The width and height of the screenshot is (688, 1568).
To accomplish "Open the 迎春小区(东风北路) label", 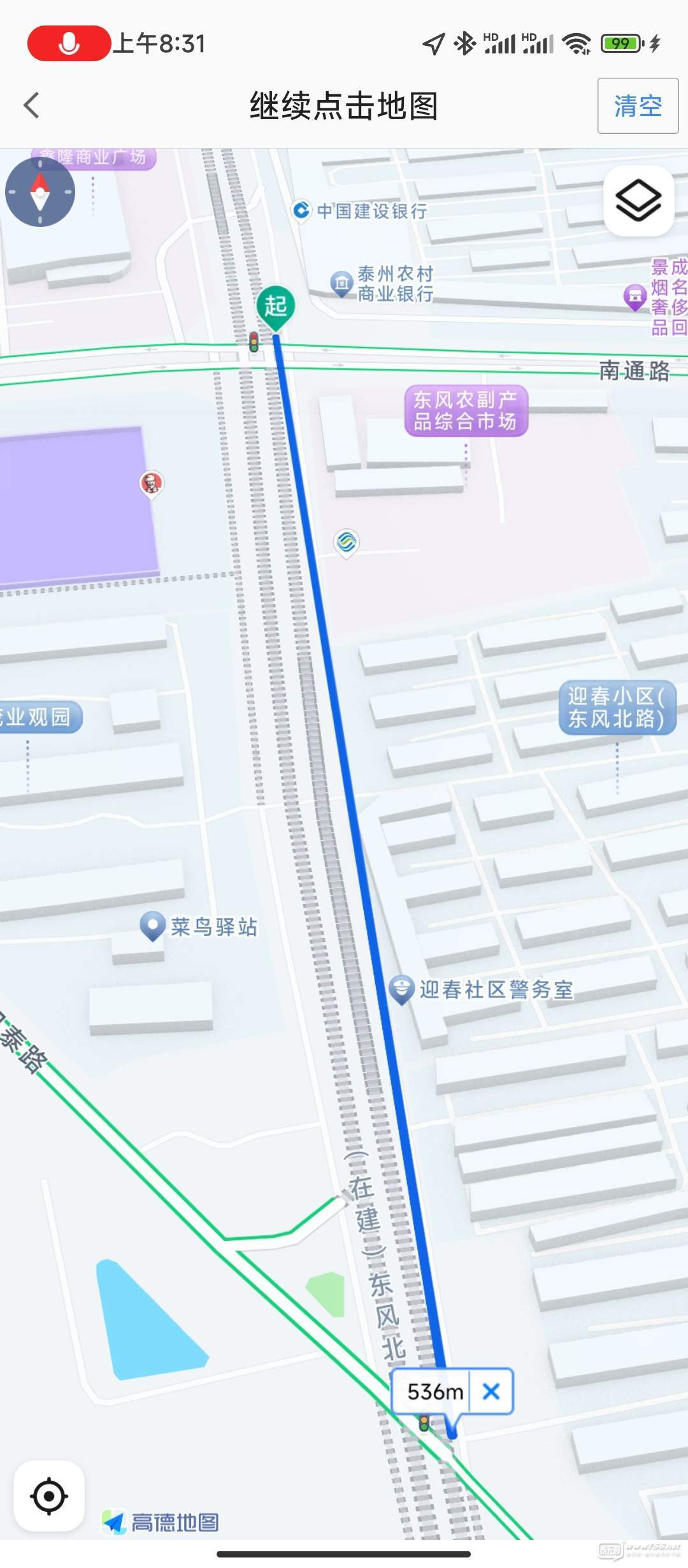I will click(617, 708).
